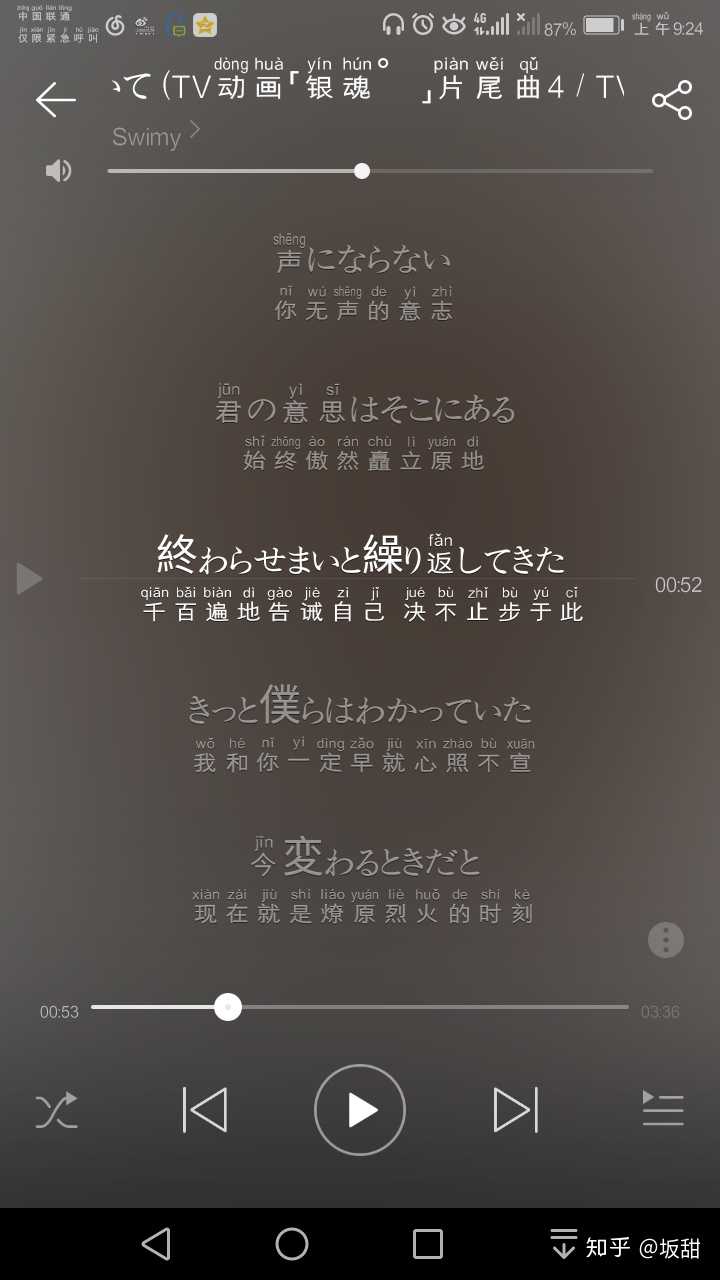This screenshot has height=1280, width=720.
Task: Go back using the top-left arrow
Action: (x=55, y=99)
